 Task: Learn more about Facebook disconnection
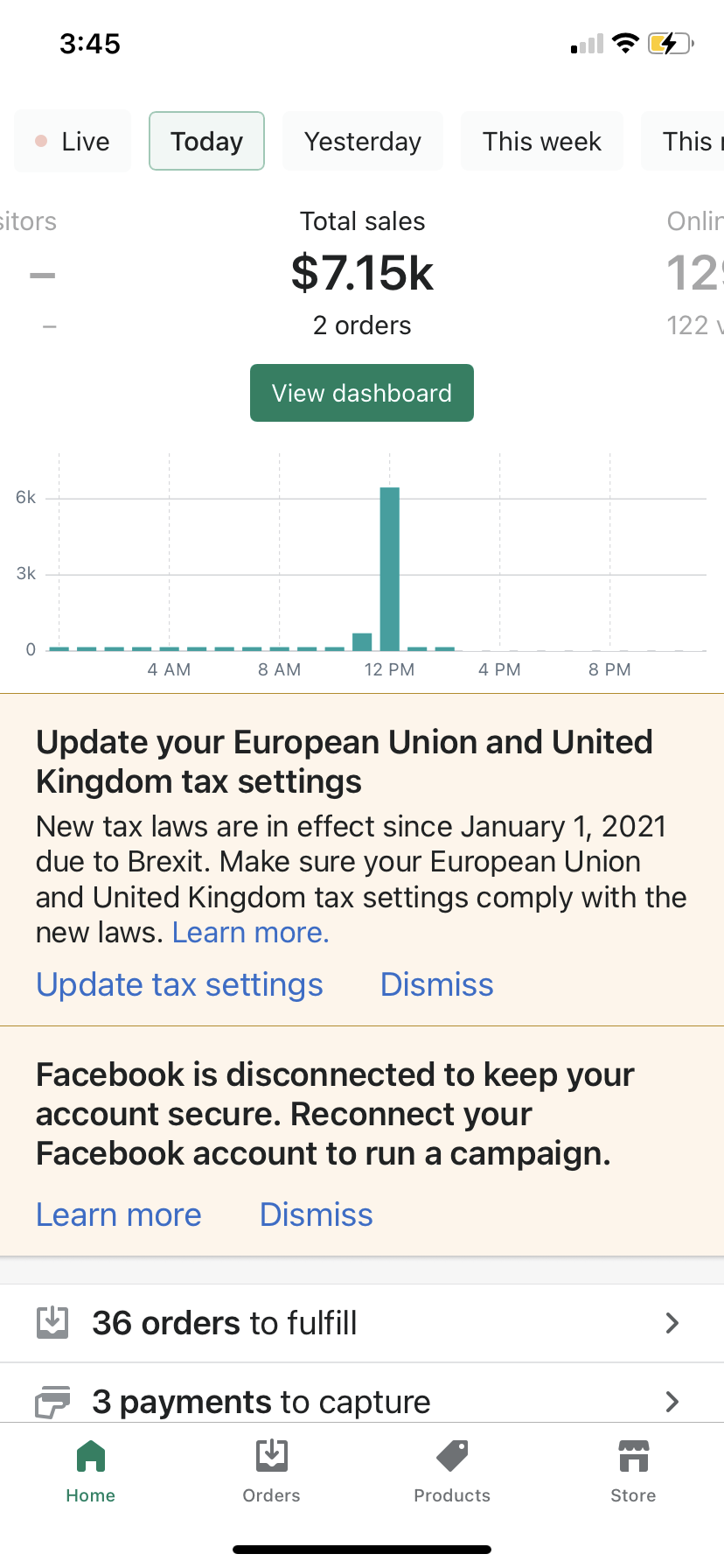[119, 1214]
